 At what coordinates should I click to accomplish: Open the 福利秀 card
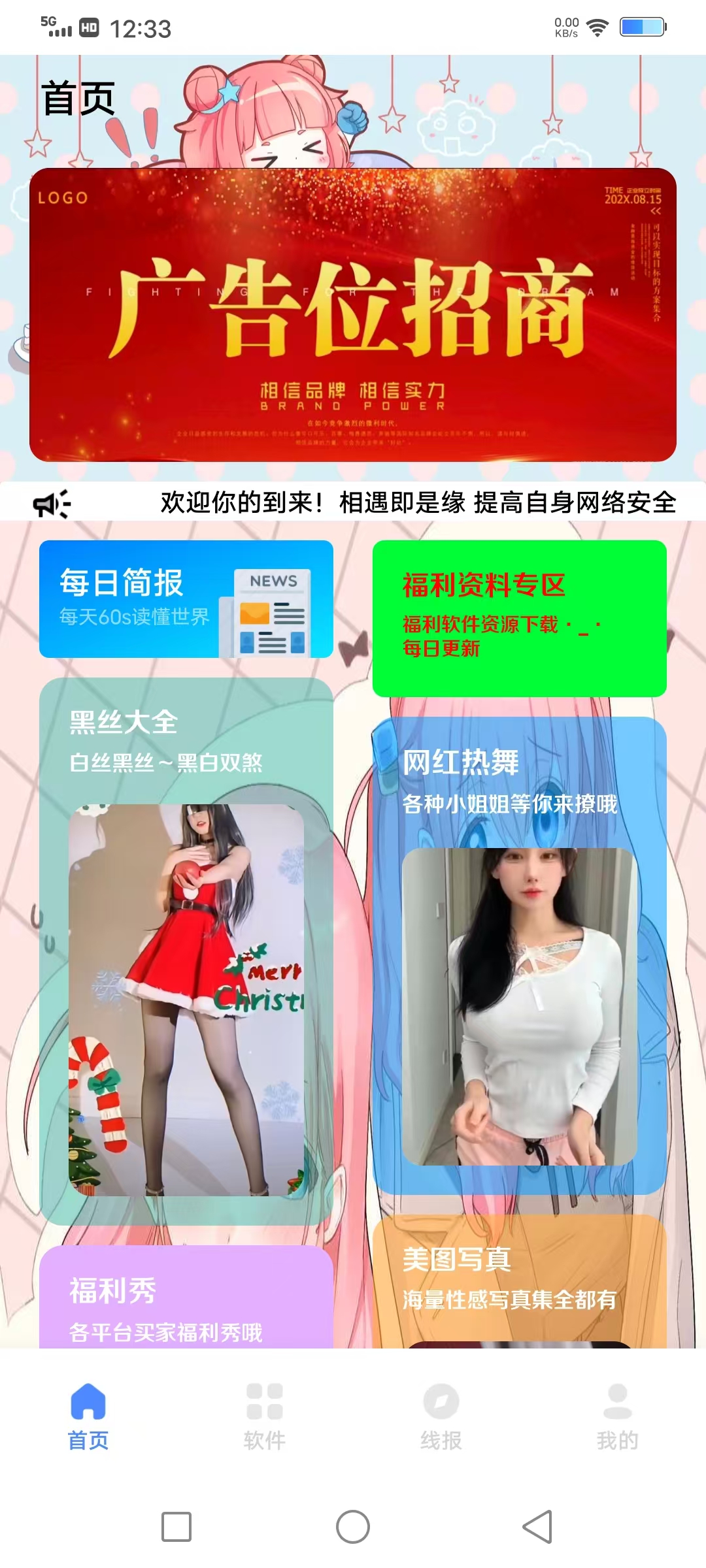tap(186, 1299)
